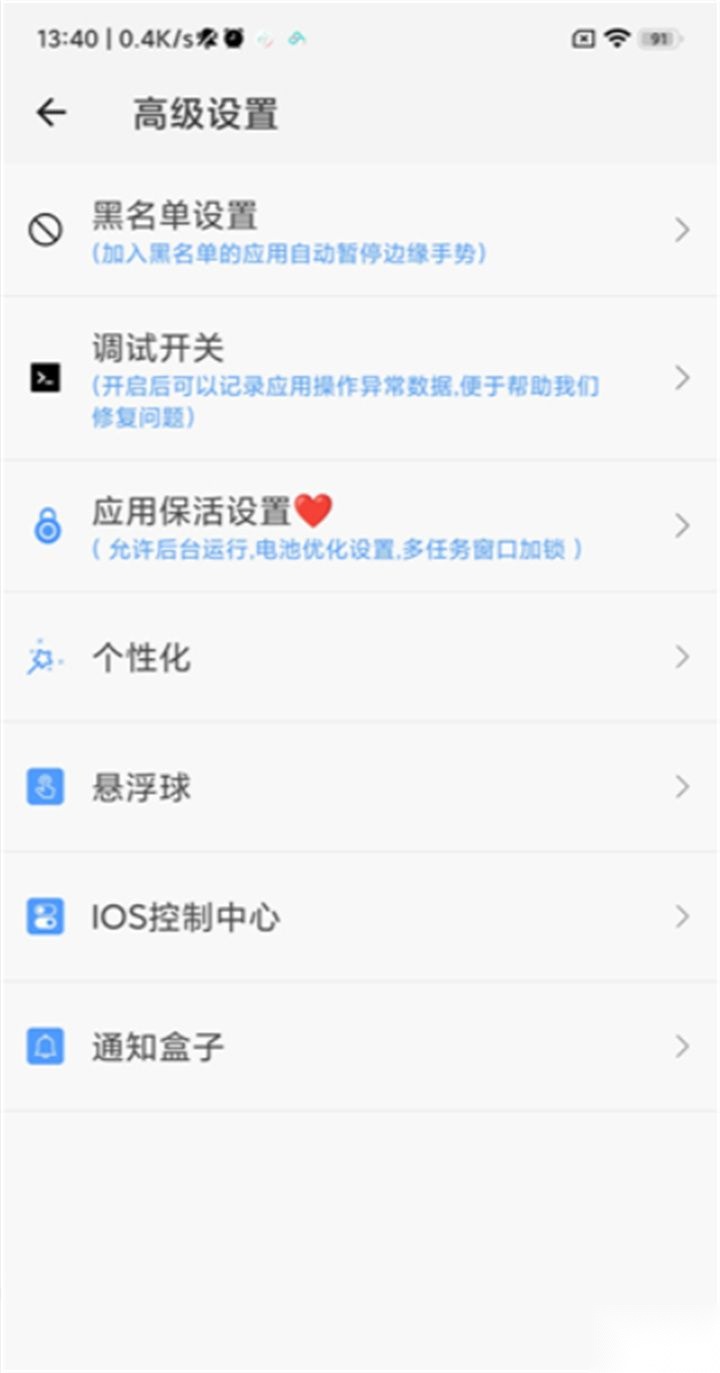The image size is (720, 1373).
Task: Open 应用保活设置
Action: [360, 526]
